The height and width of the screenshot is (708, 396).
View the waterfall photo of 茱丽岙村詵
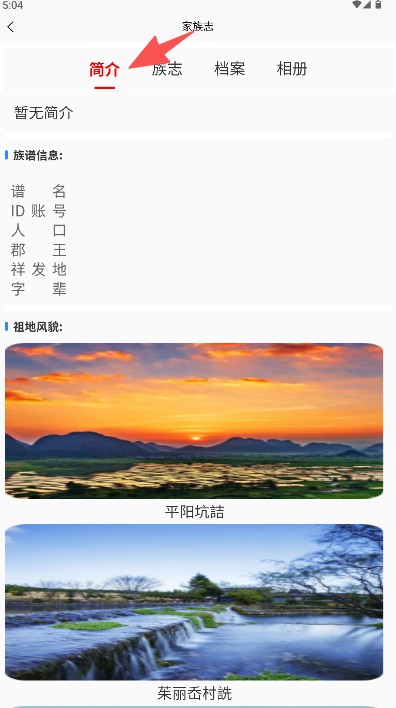[x=194, y=602]
